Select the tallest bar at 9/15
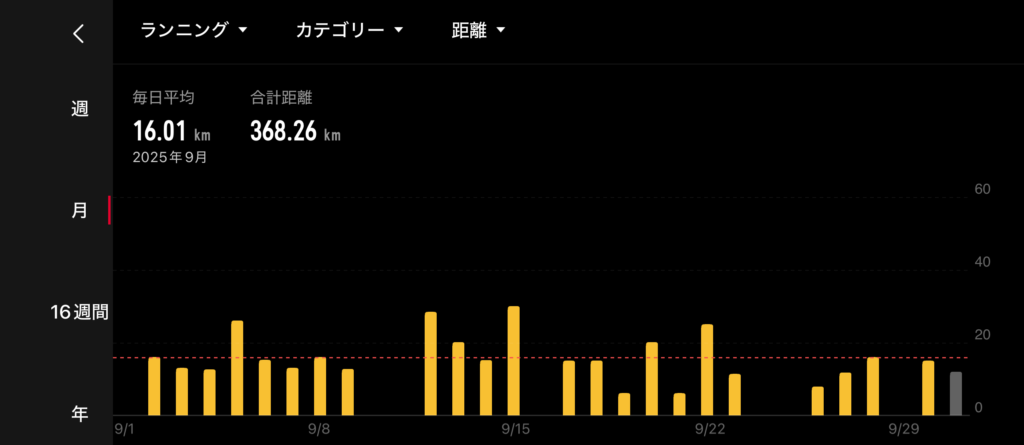Image resolution: width=1024 pixels, height=445 pixels. click(x=514, y=361)
